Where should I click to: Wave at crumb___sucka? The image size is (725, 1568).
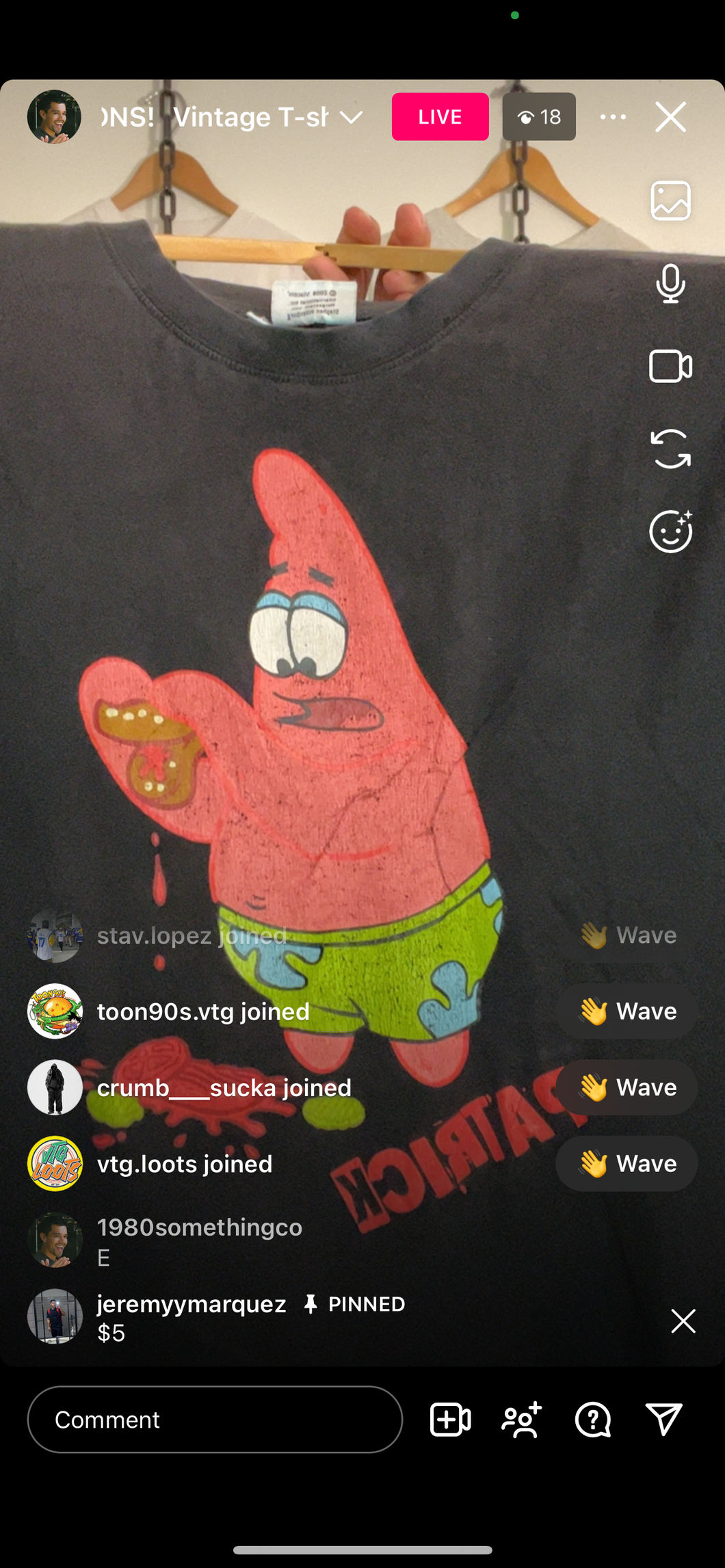(627, 1087)
